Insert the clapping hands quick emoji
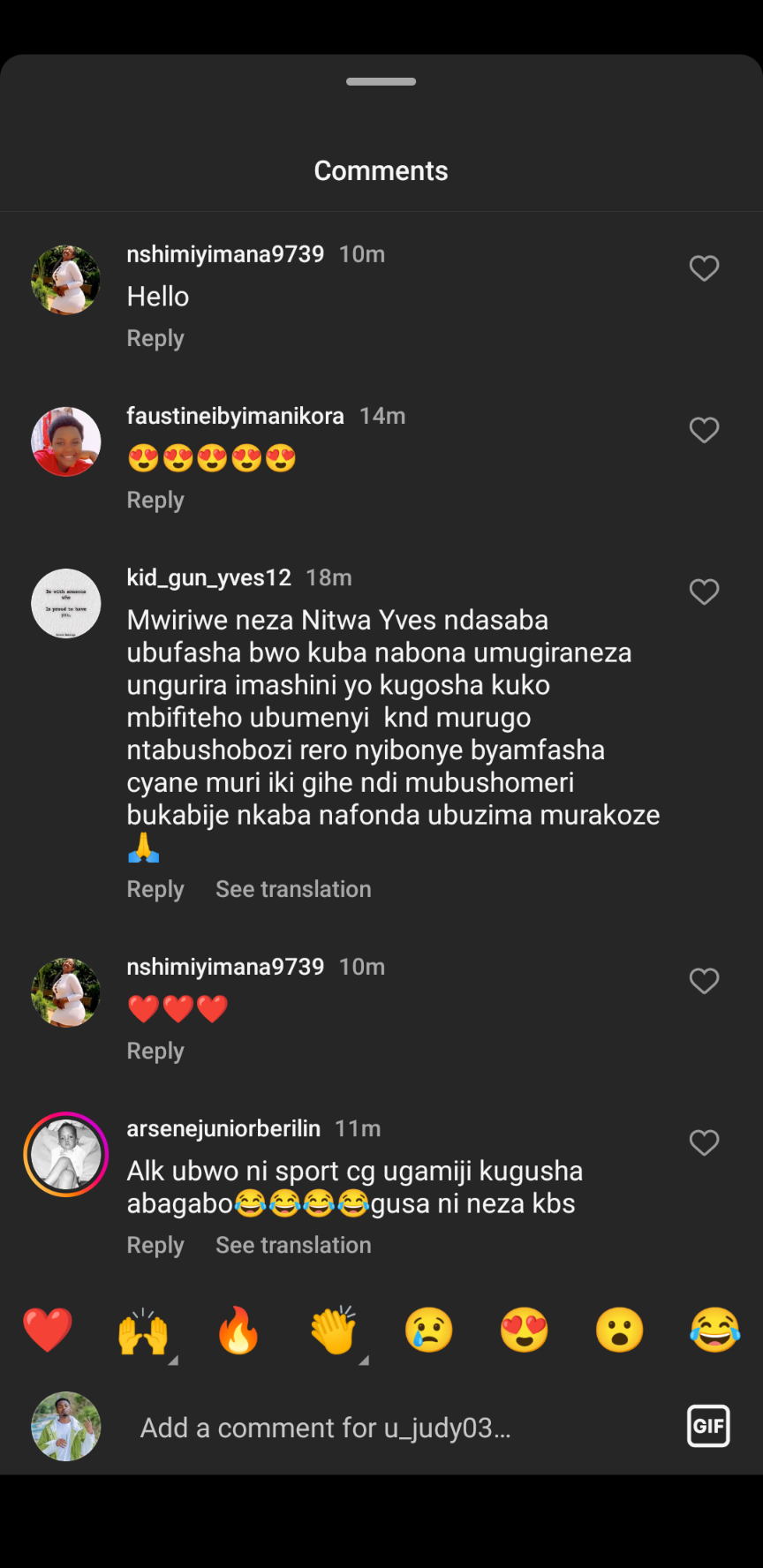The height and width of the screenshot is (1568, 763). (x=334, y=1331)
